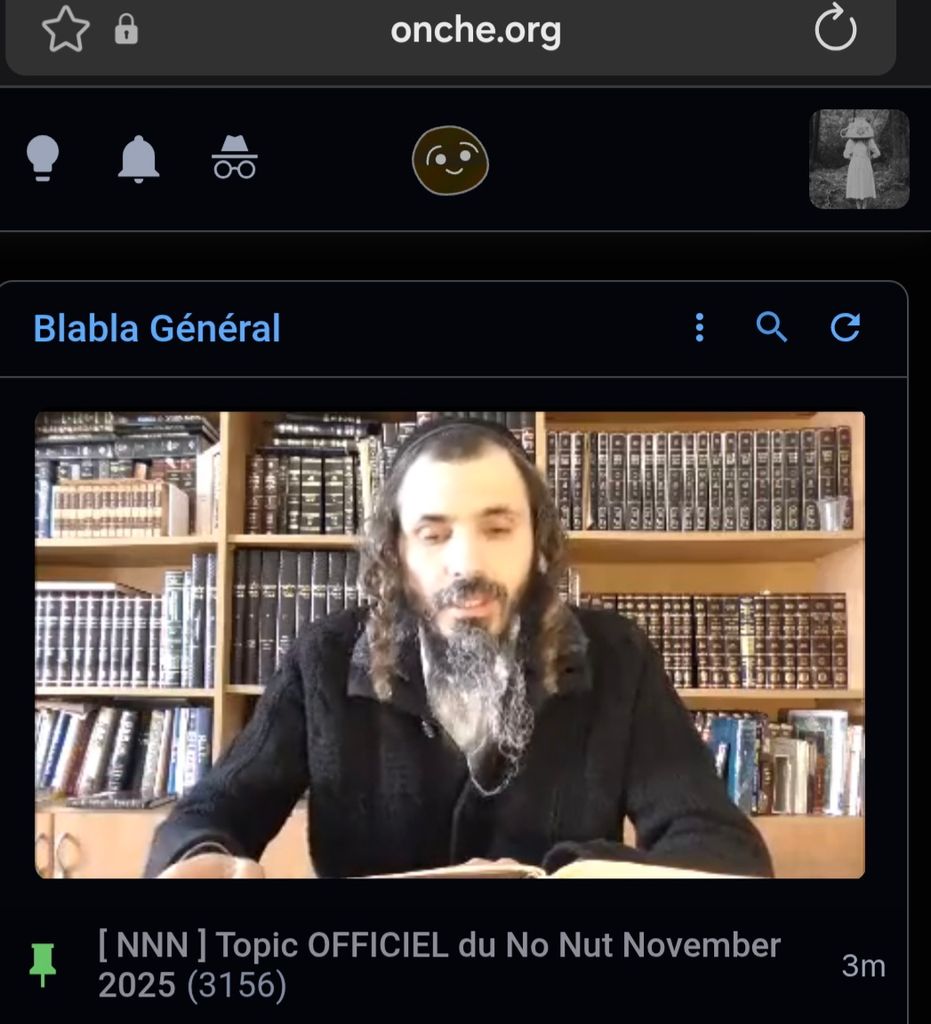
Task: Open the No Nut November 2025 topic
Action: point(439,965)
